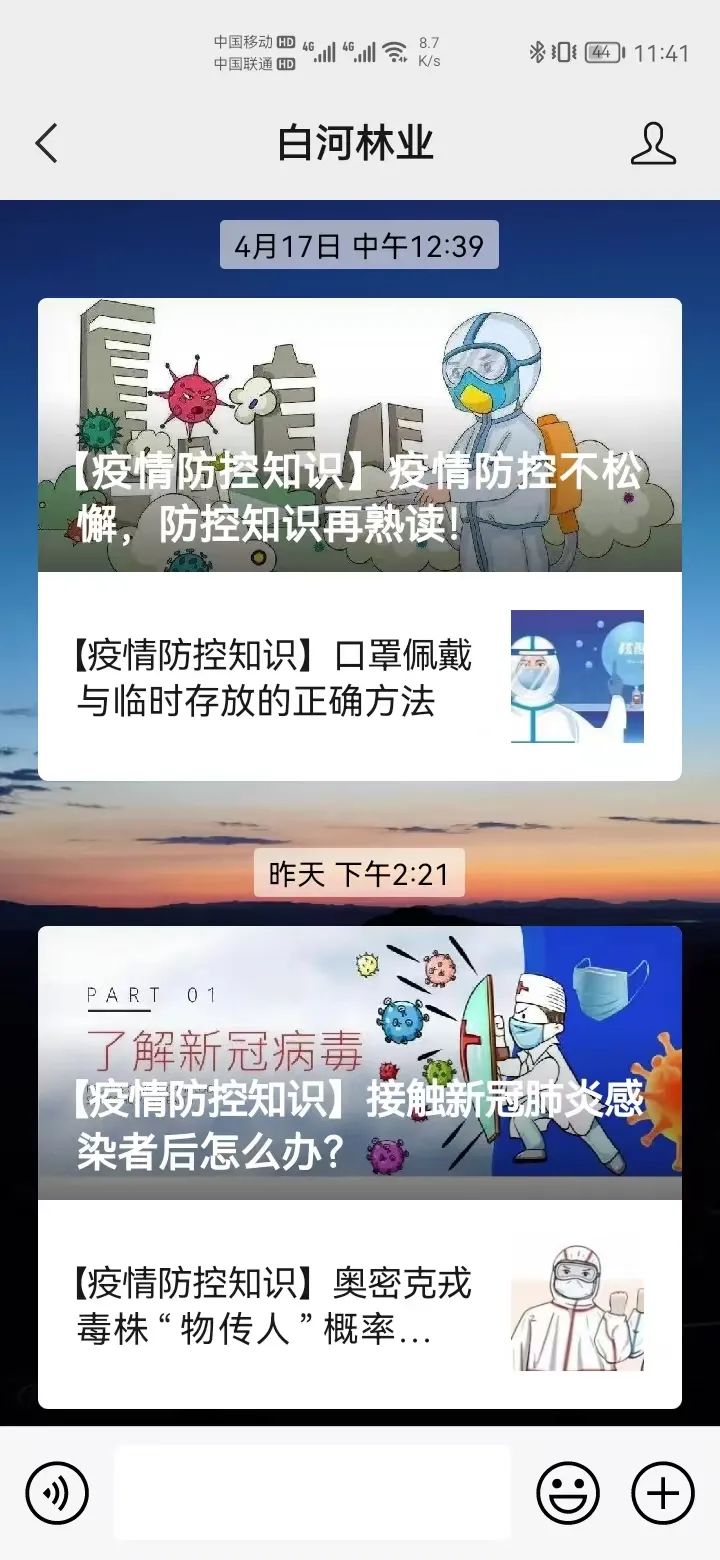Viewport: 720px width, 1560px height.
Task: Open article 疫情防控不松懈，防控知识再熟读
Action: (360, 436)
